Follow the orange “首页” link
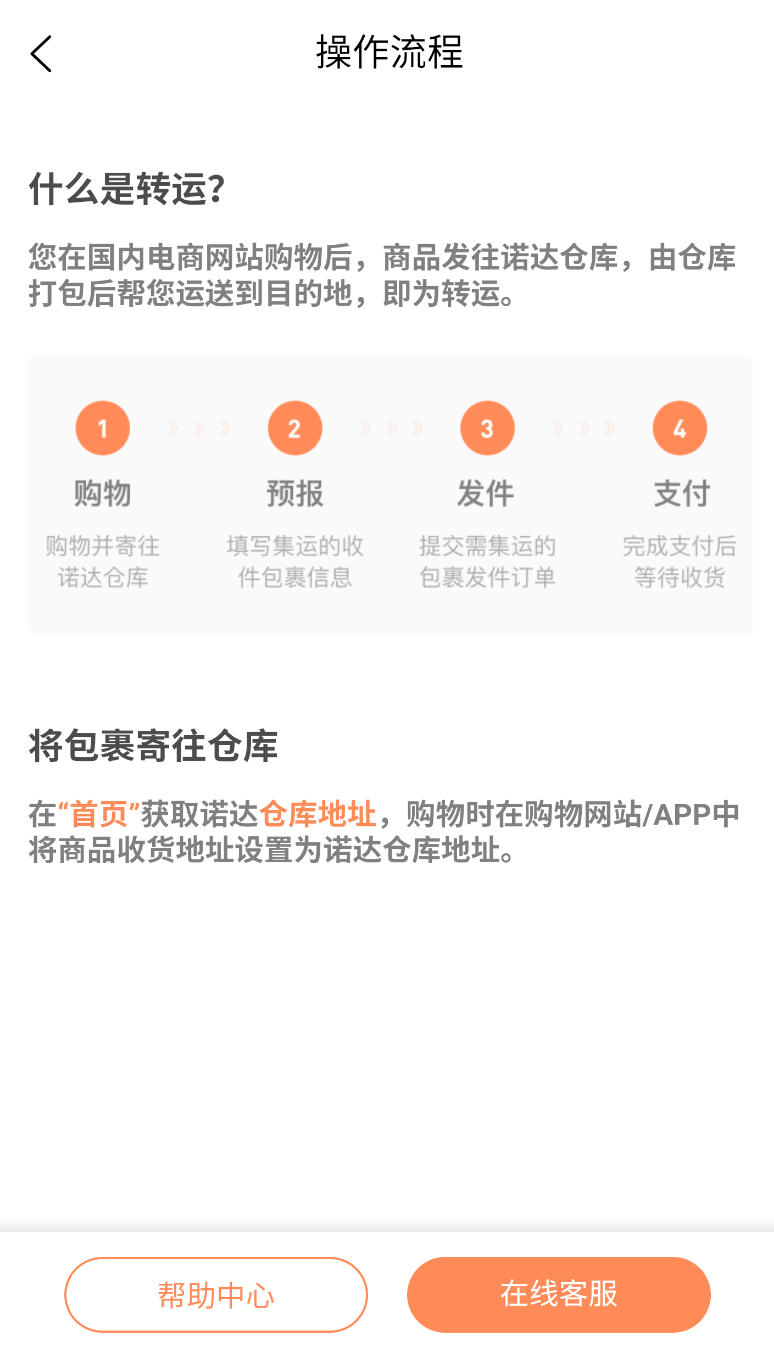This screenshot has height=1349, width=774. click(99, 814)
